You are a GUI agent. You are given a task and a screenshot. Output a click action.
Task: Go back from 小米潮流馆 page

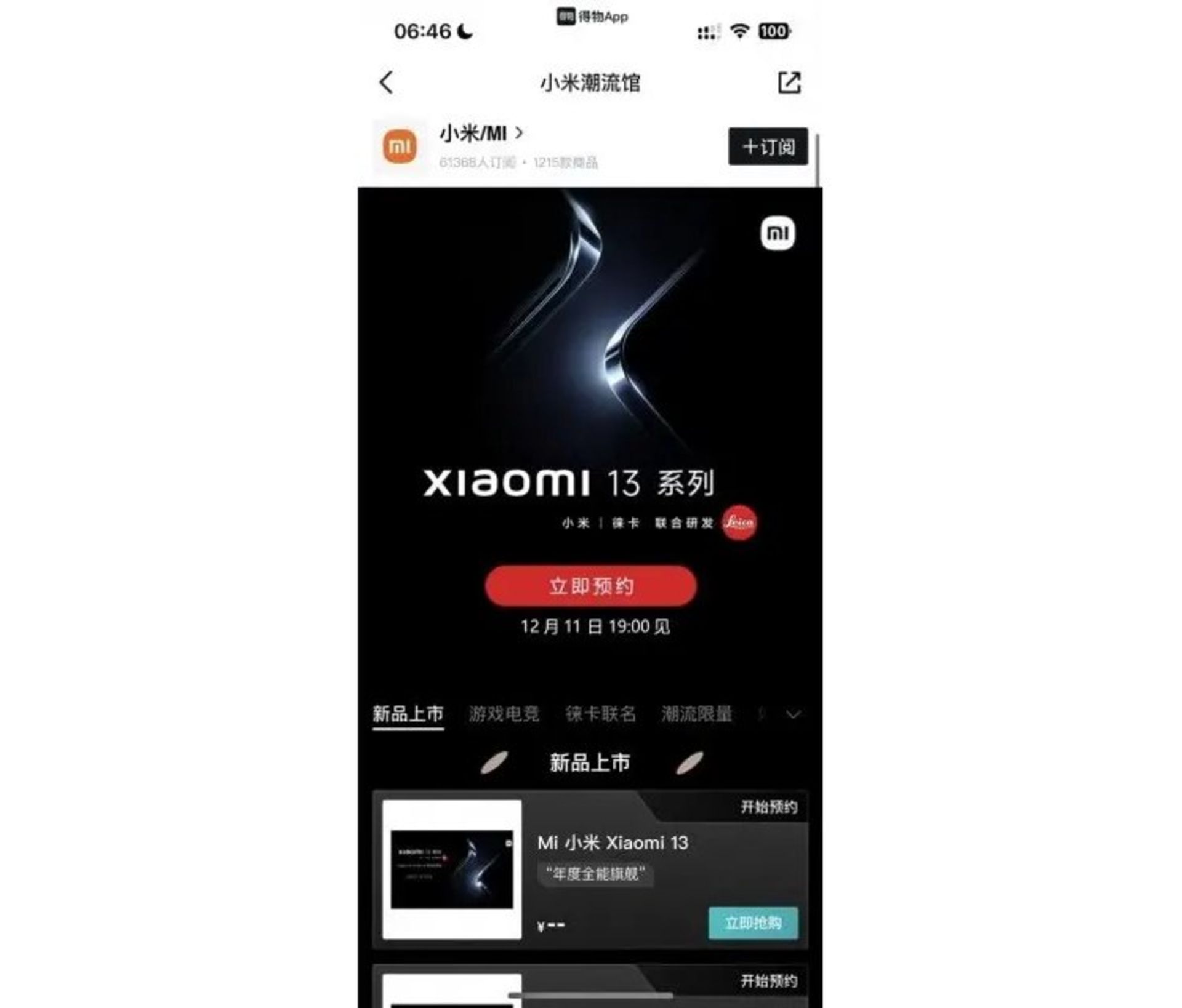tap(387, 82)
